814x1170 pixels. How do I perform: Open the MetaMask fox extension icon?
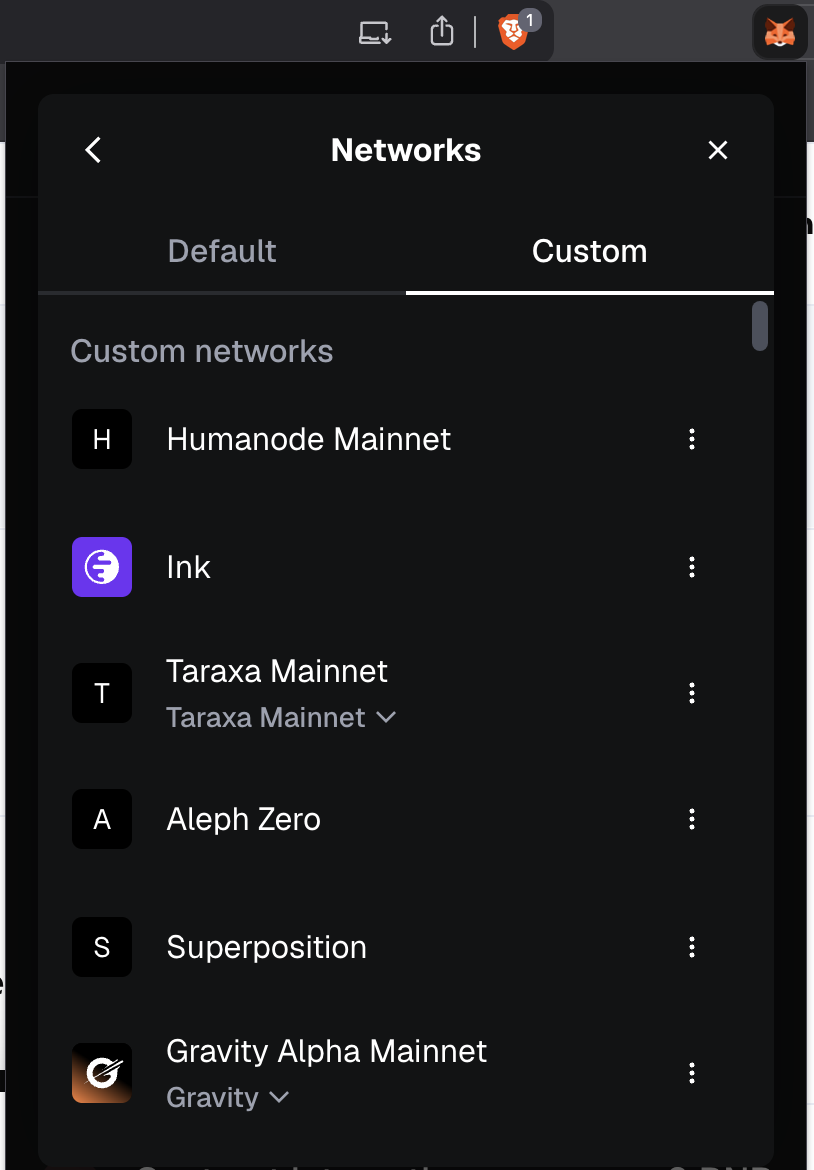pyautogui.click(x=780, y=33)
